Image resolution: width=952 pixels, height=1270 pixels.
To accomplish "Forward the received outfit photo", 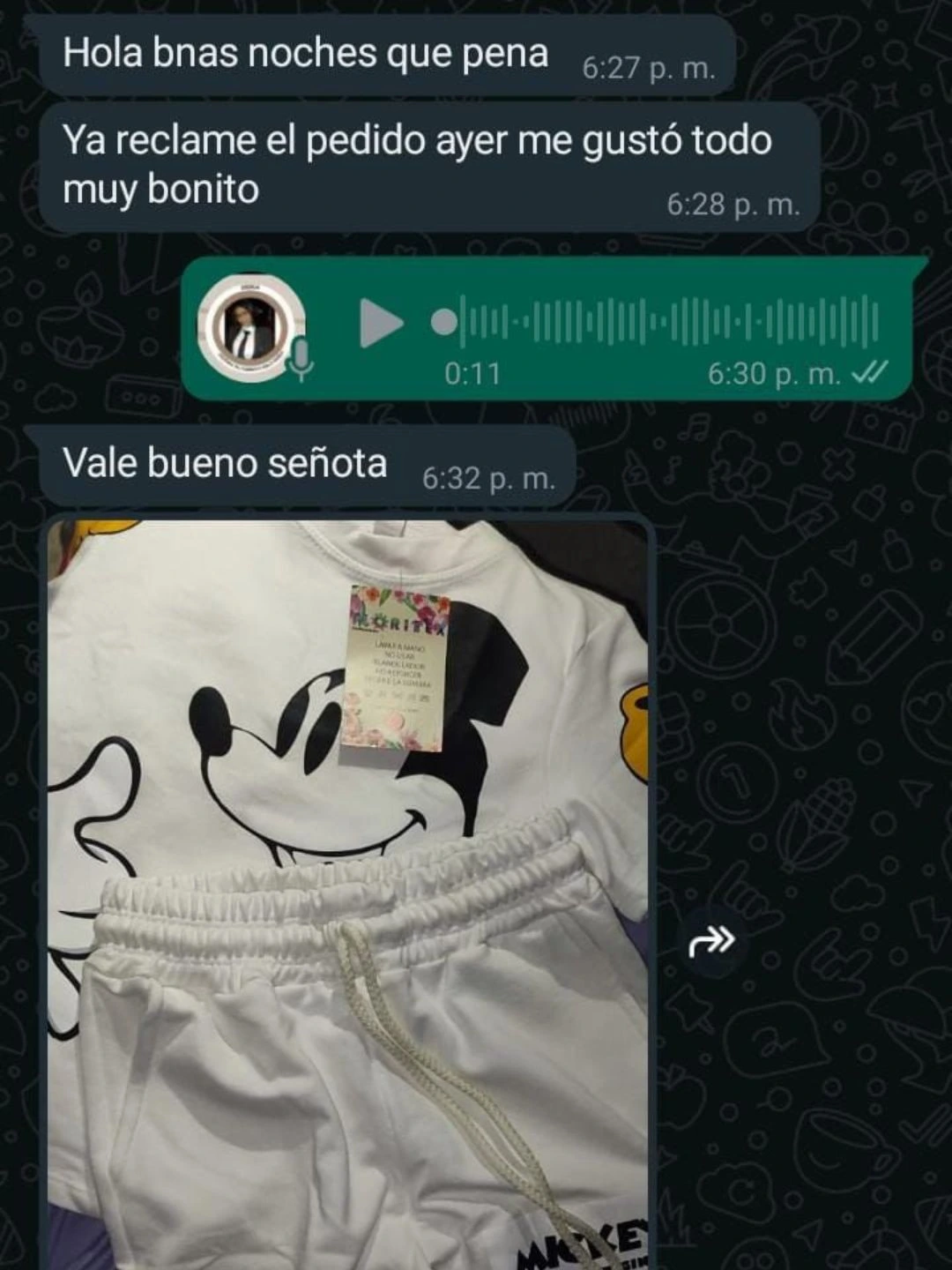I will coord(710,942).
